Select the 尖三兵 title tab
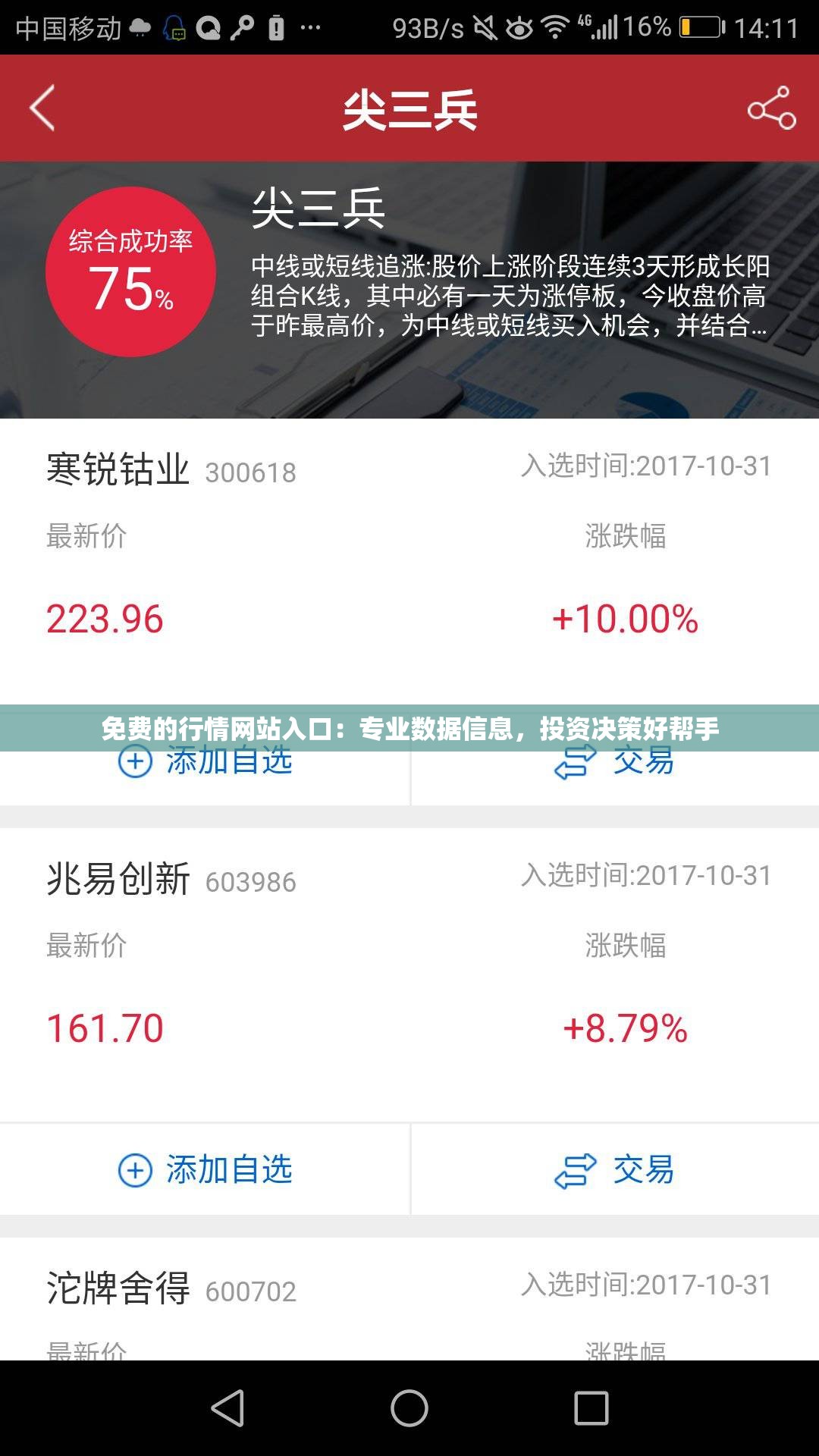819x1456 pixels. (x=409, y=108)
